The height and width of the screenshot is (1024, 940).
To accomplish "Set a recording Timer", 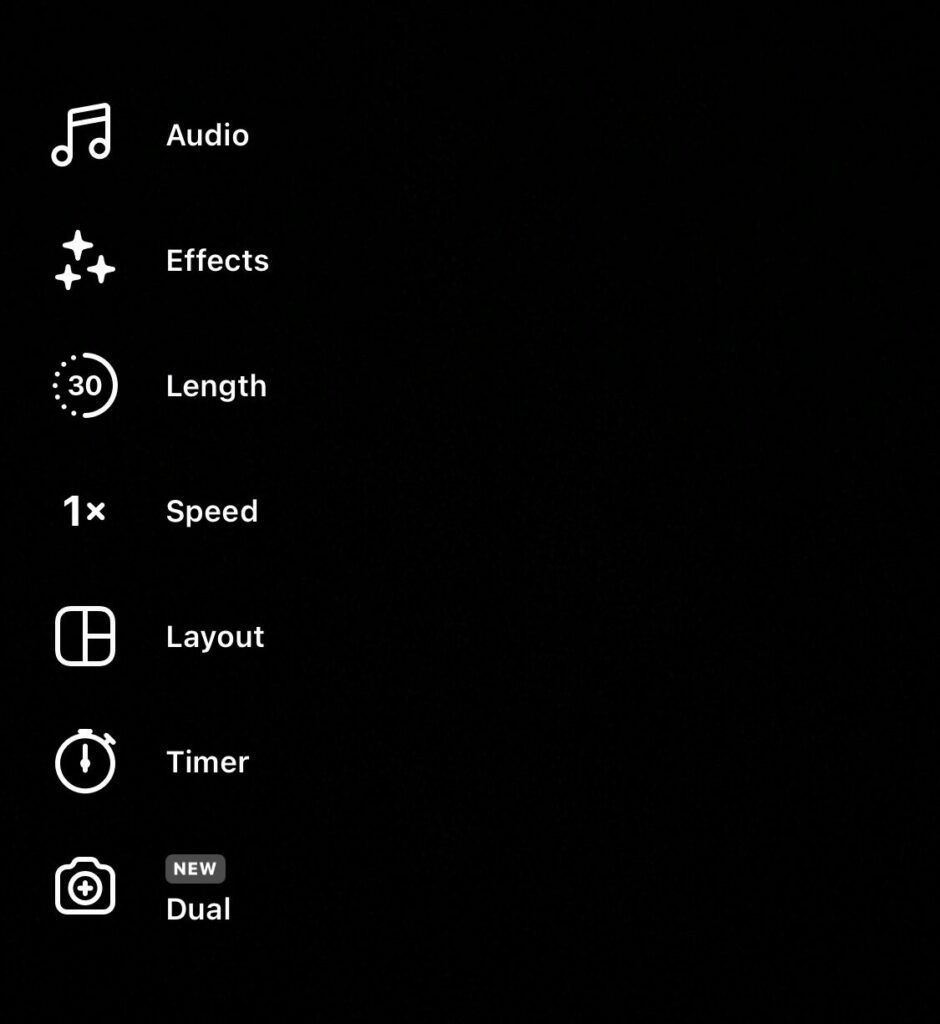I will [84, 762].
